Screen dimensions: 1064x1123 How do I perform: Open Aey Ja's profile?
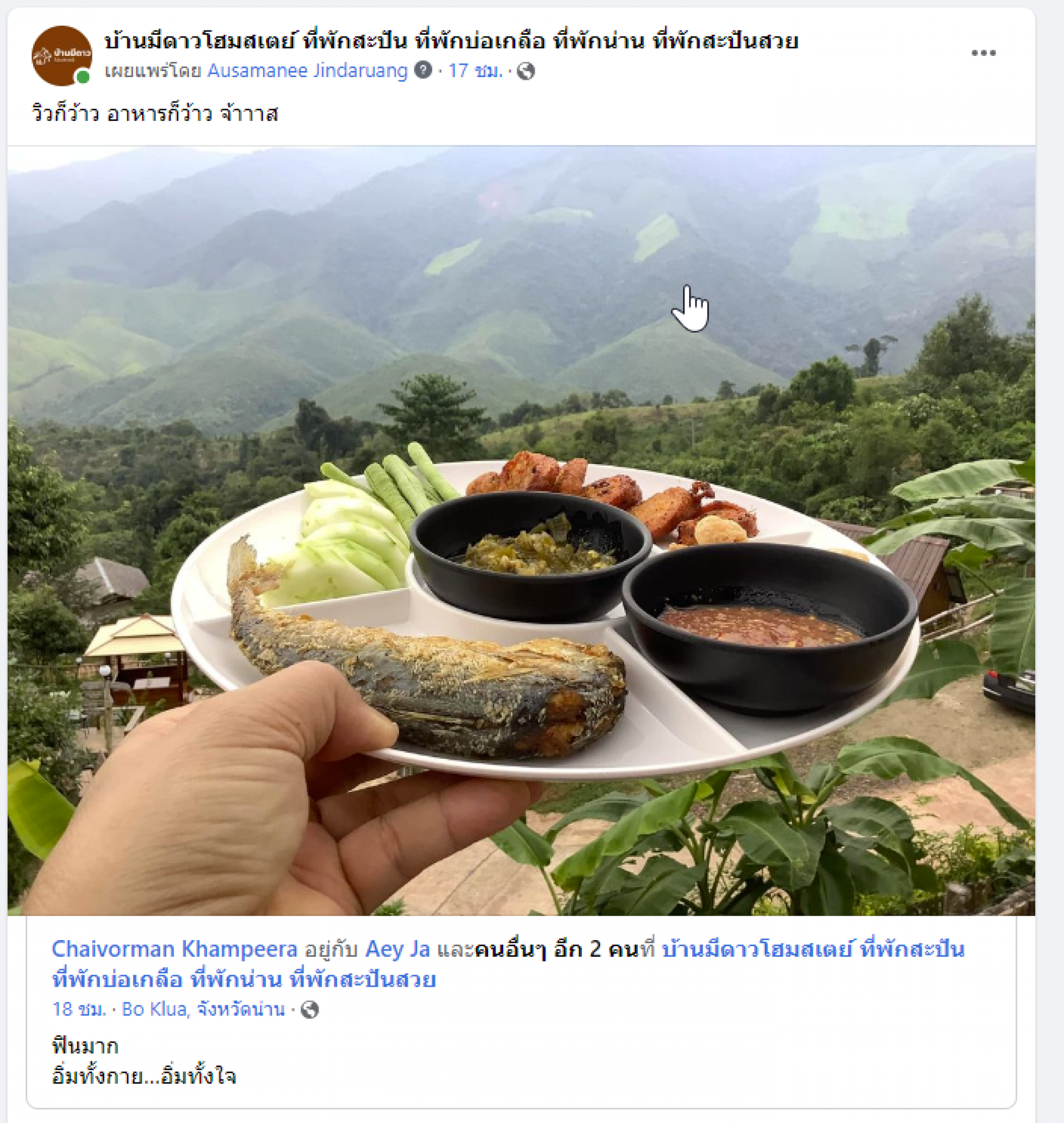point(397,949)
